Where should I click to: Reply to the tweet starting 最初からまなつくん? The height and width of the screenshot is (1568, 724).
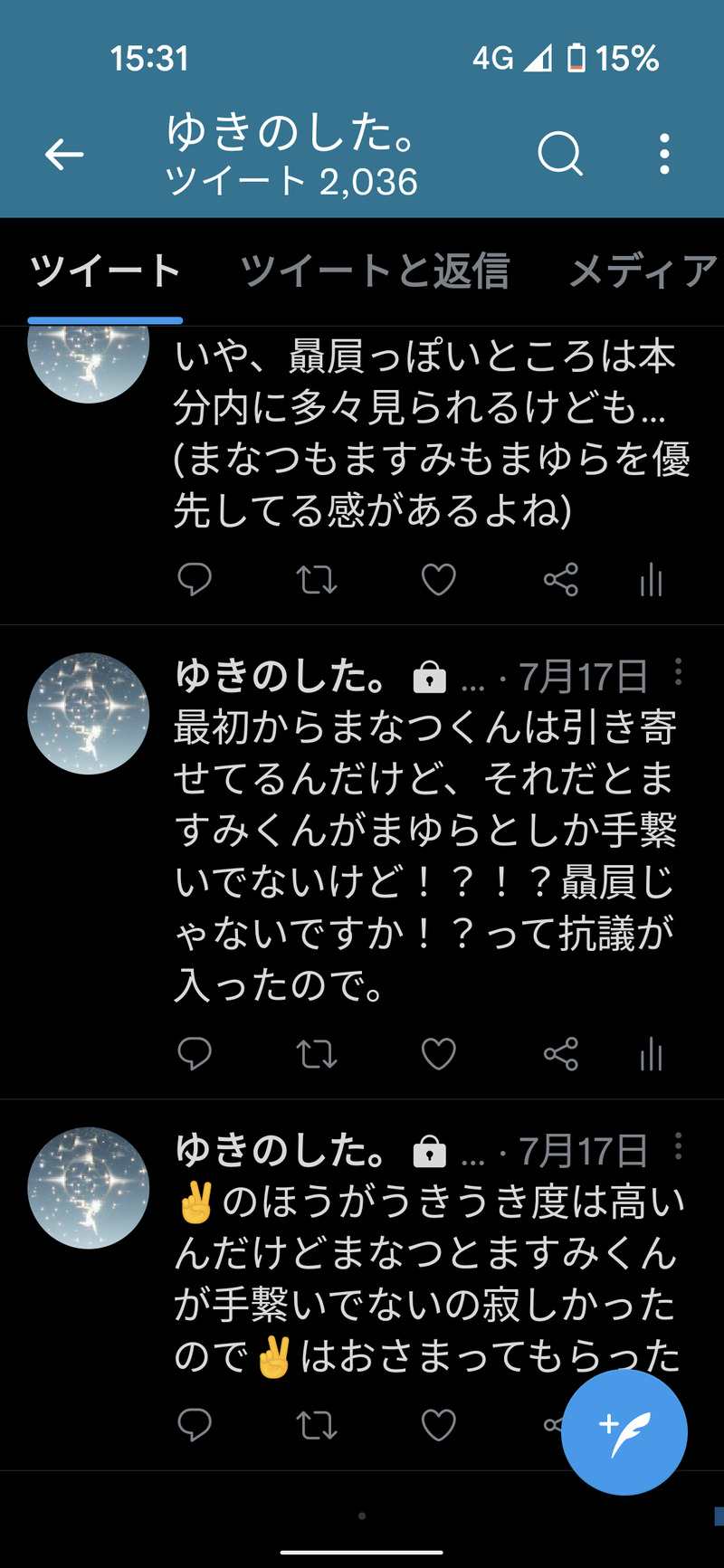[195, 1054]
